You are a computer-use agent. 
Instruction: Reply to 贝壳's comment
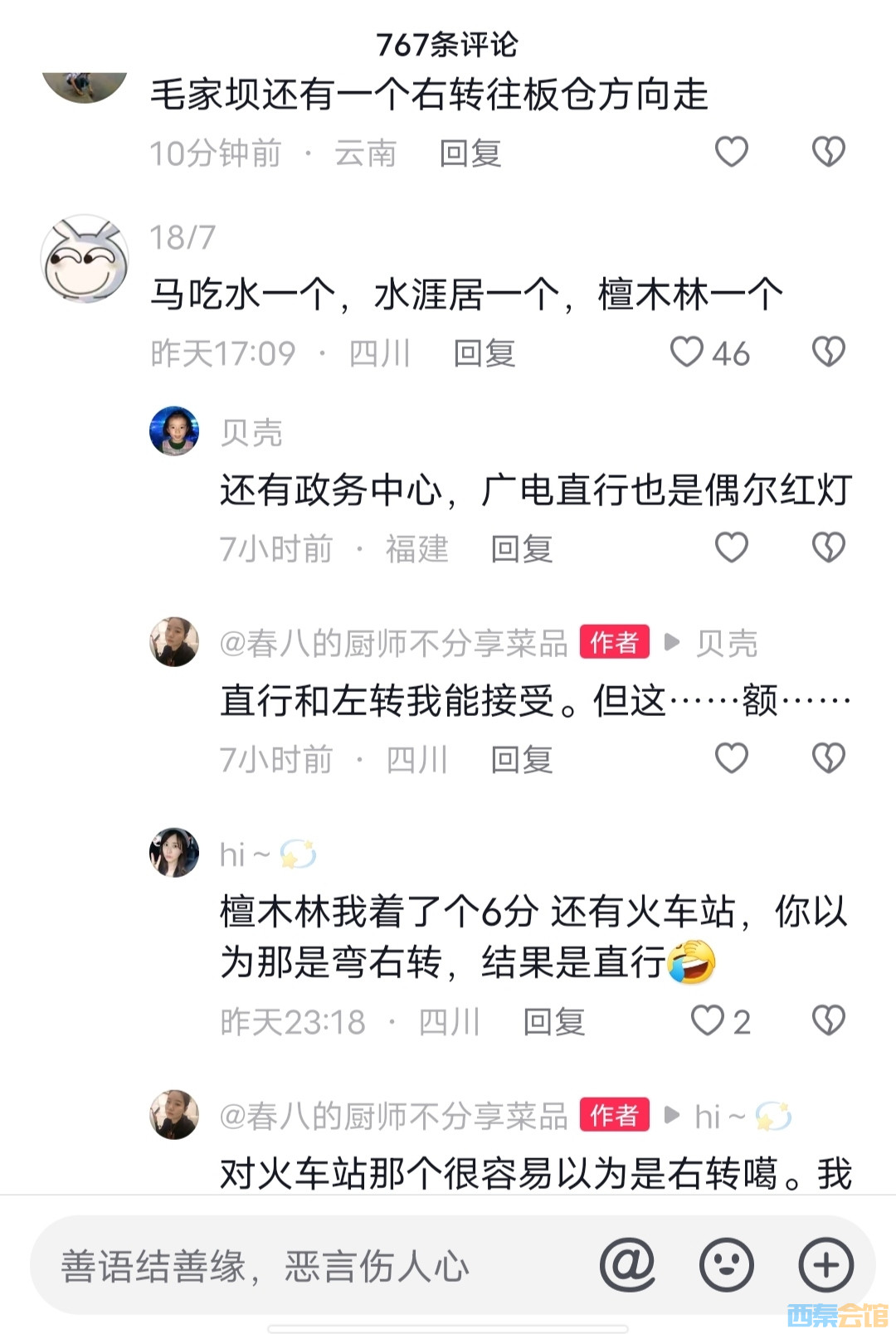(x=522, y=548)
